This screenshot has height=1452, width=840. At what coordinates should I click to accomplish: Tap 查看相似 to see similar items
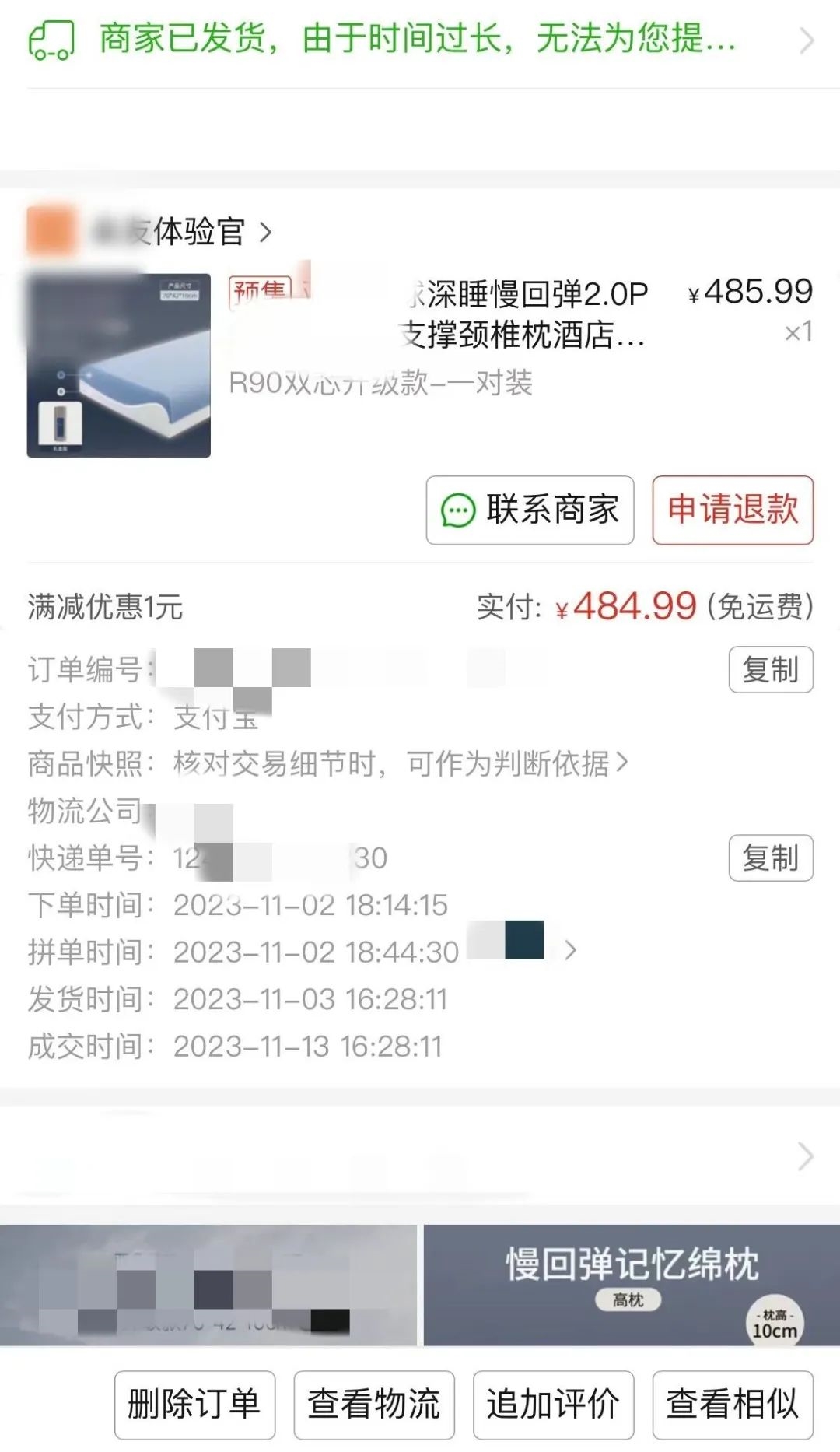(x=732, y=1405)
